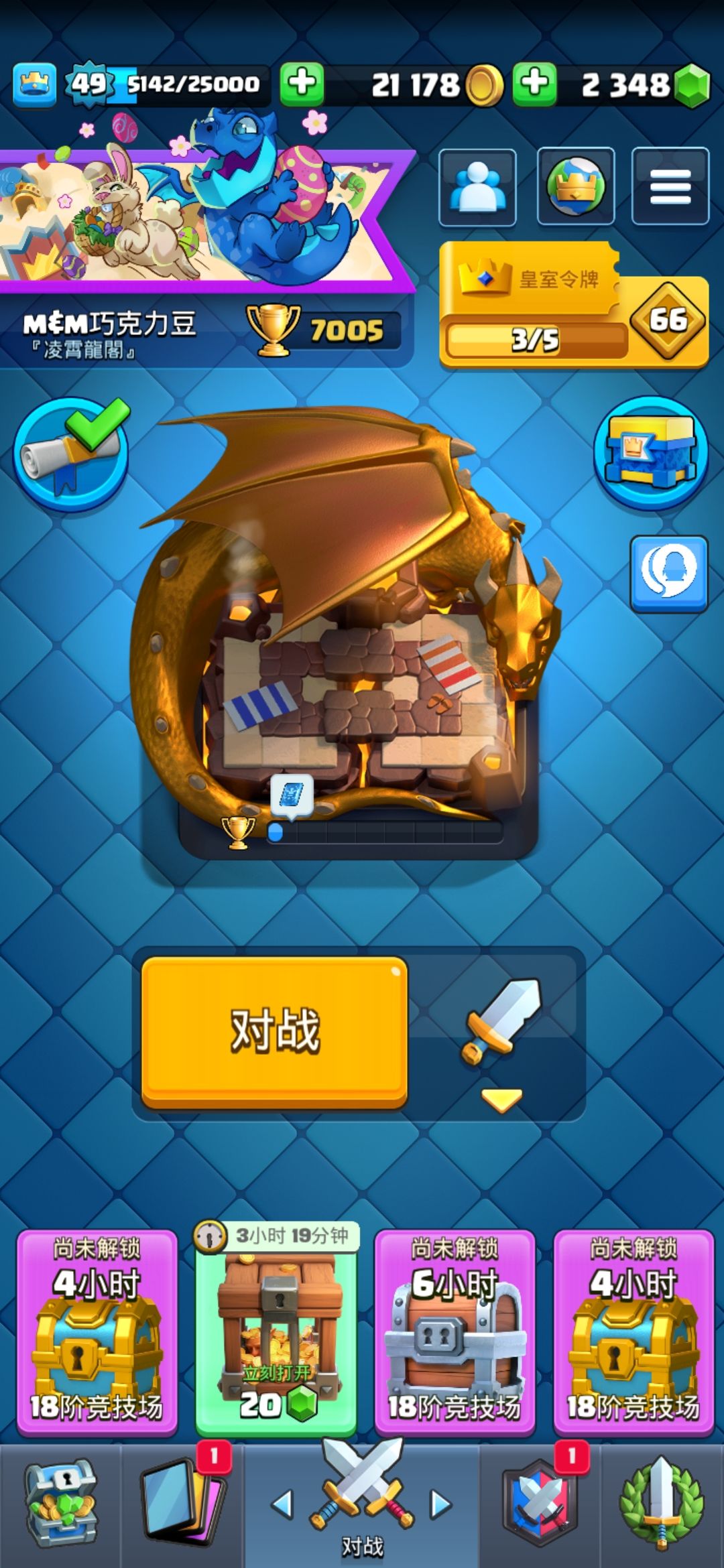Open the global leaderboard crown globe icon
This screenshot has width=724, height=1568.
(576, 187)
